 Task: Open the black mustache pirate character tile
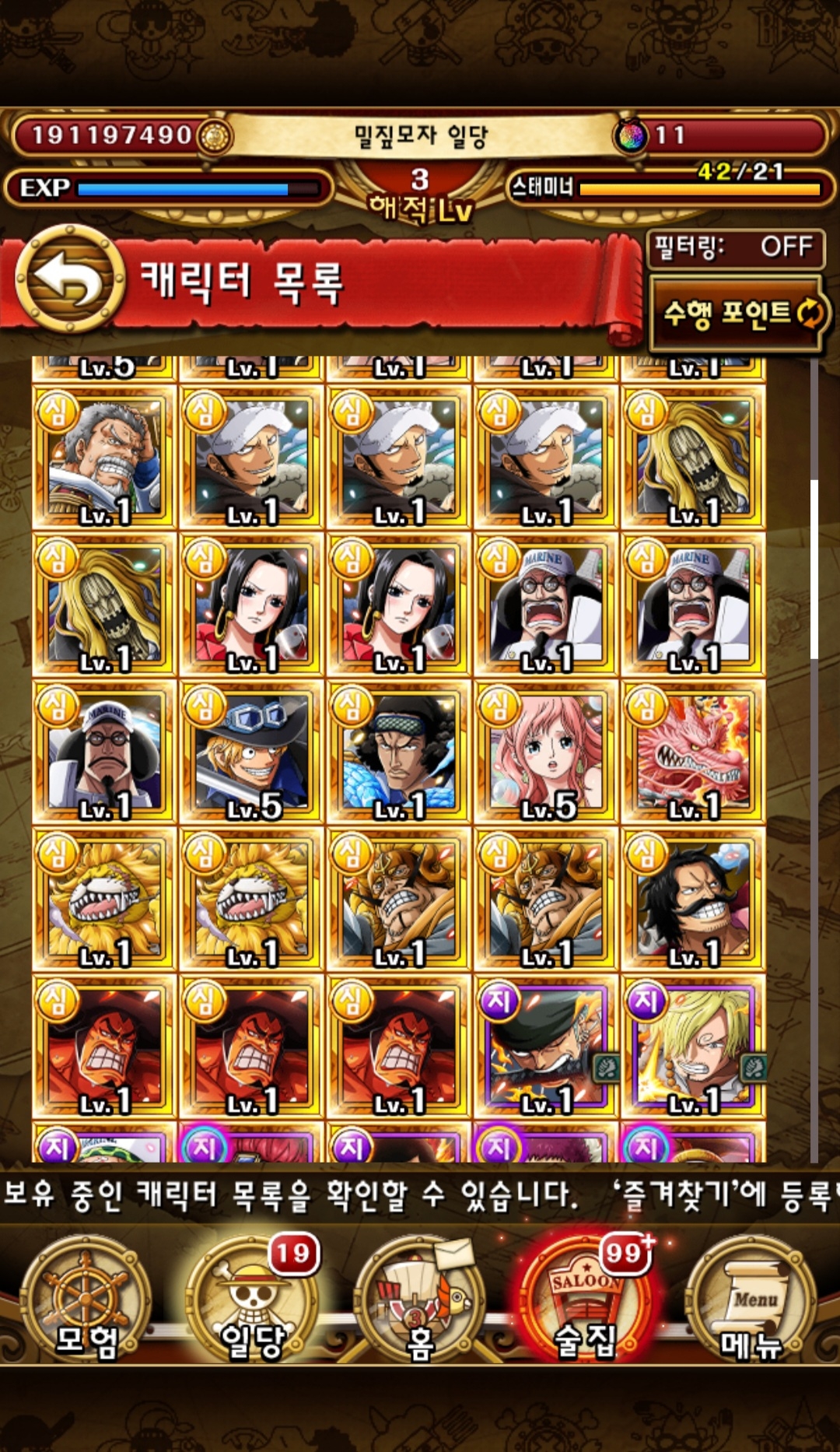(x=693, y=899)
